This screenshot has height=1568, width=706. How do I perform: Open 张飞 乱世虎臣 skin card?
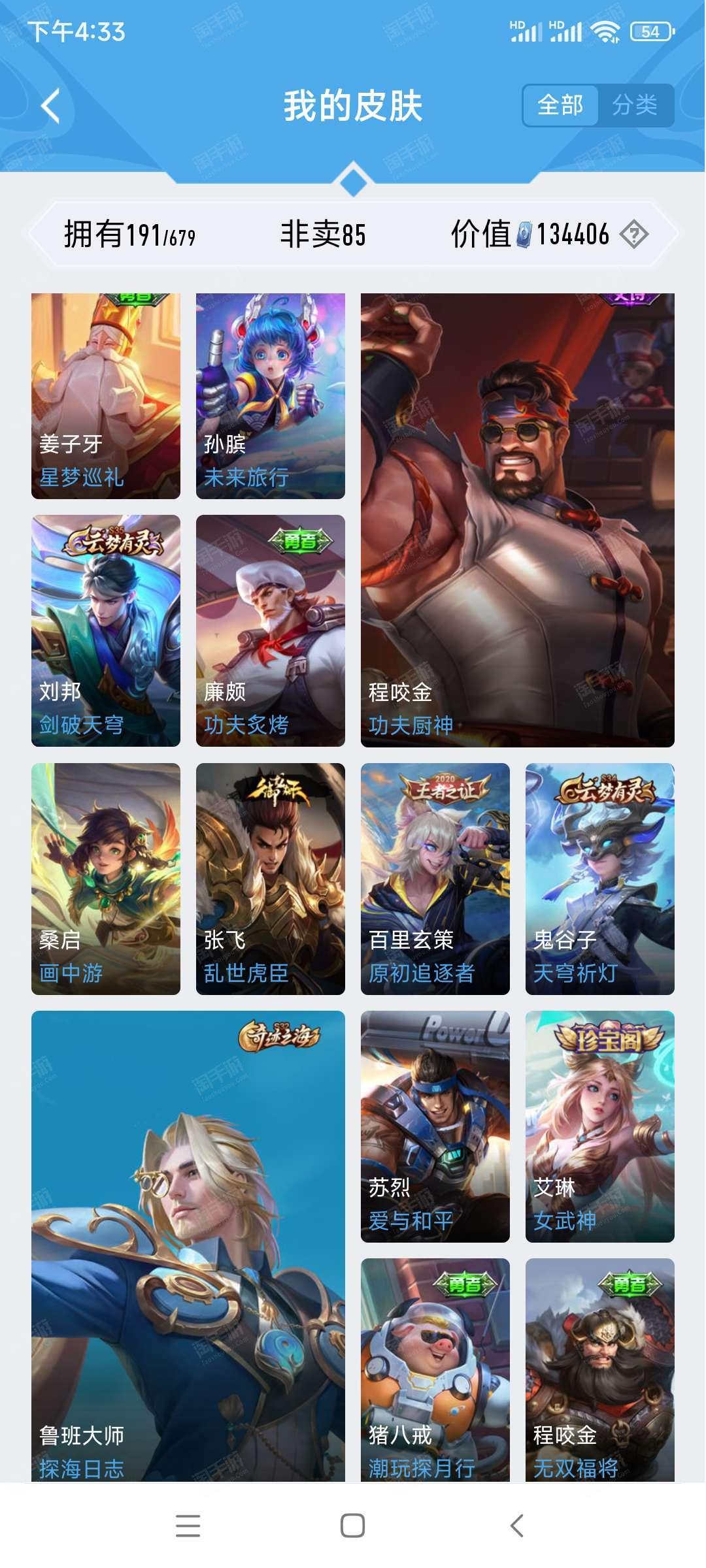[x=271, y=879]
